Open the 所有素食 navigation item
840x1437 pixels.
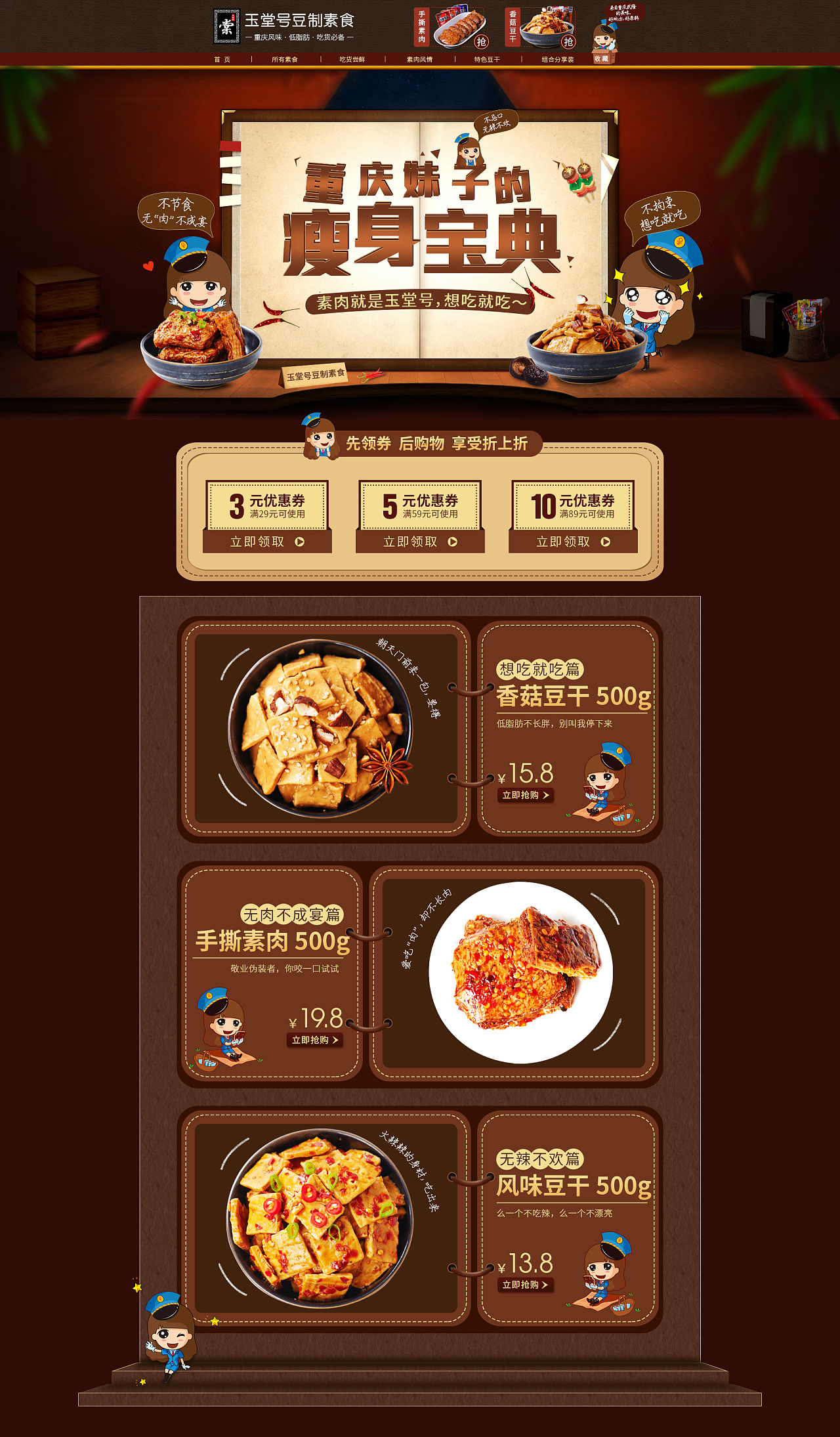285,58
